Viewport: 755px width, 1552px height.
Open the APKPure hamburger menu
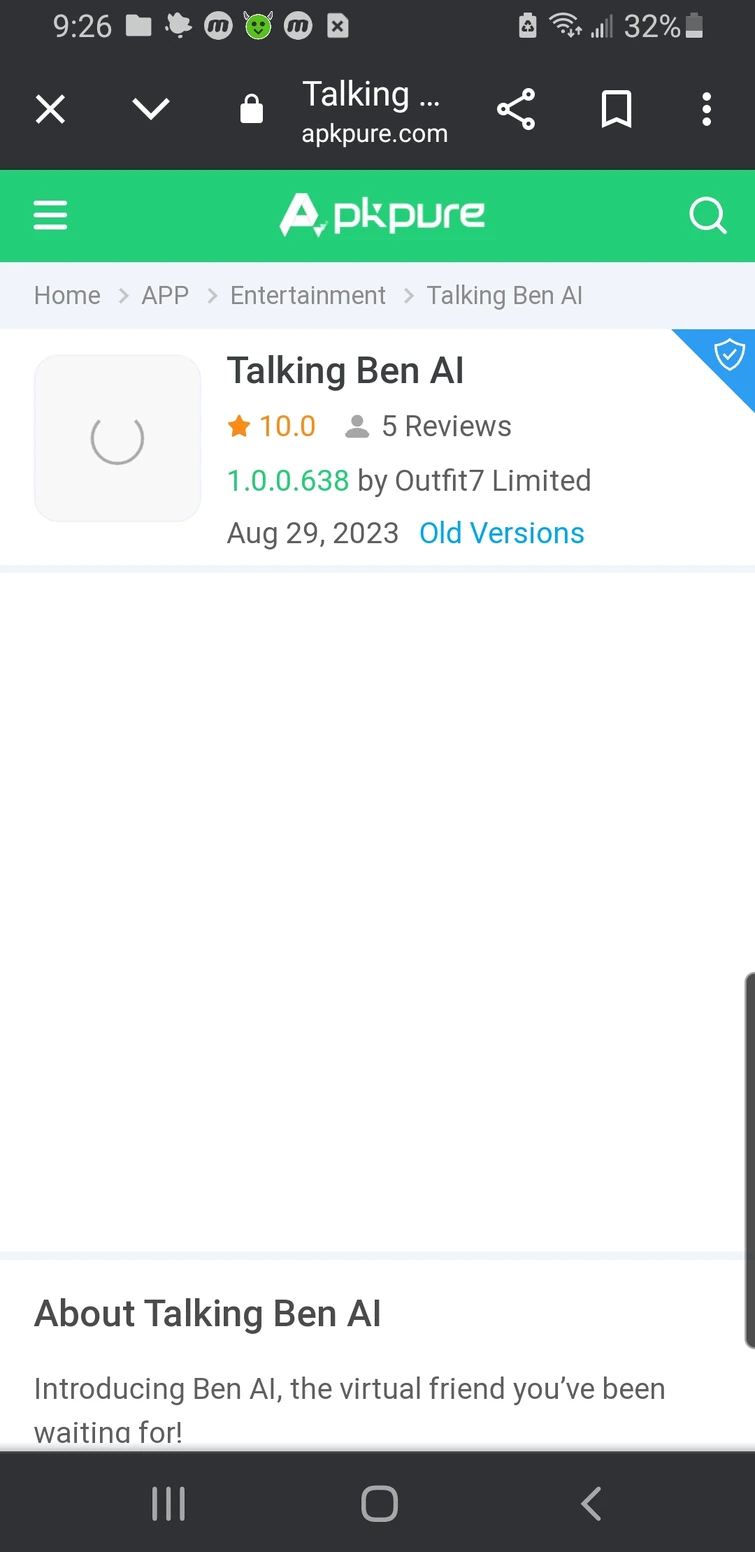coord(50,215)
